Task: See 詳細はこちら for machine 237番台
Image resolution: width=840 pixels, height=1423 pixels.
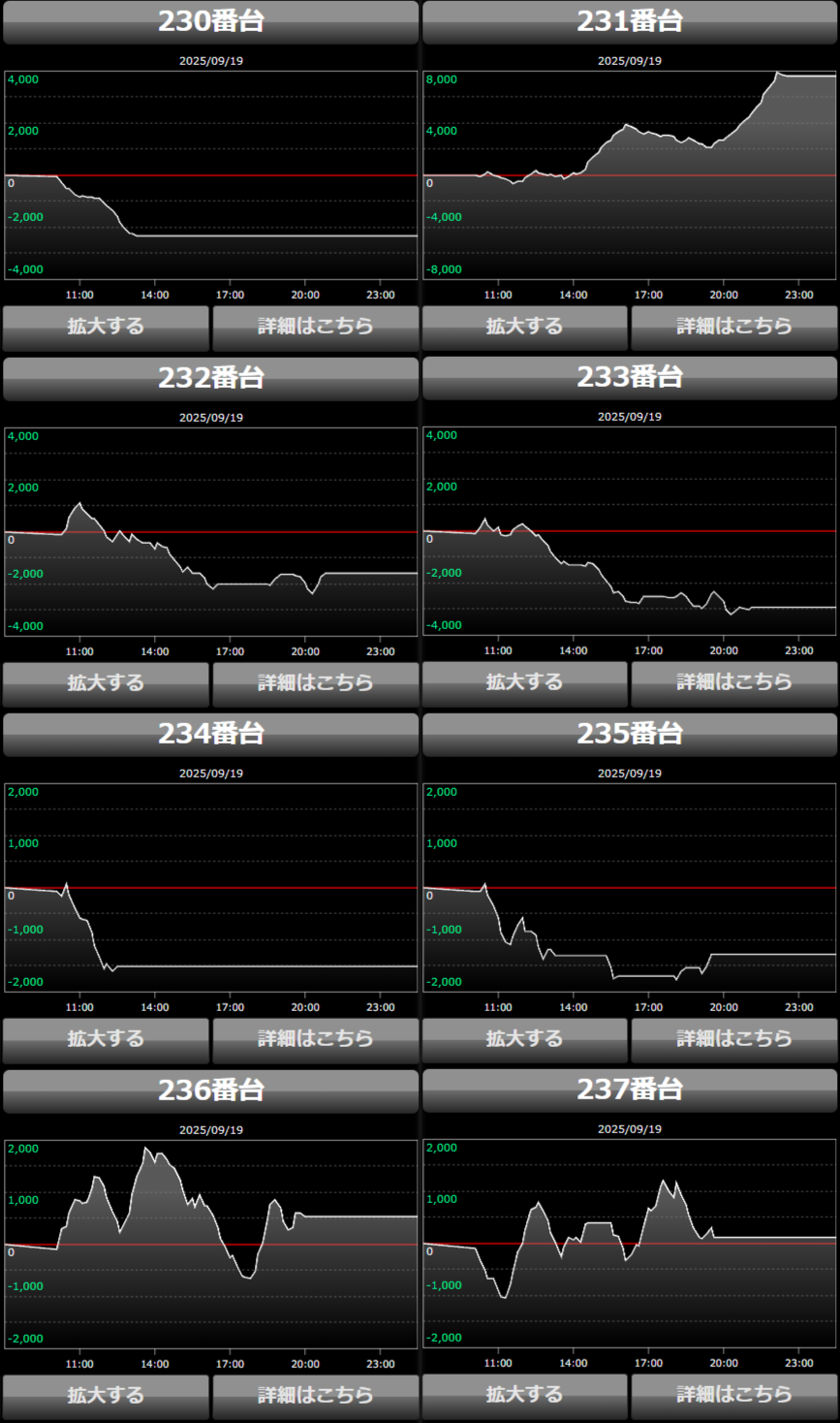Action: [x=733, y=1395]
